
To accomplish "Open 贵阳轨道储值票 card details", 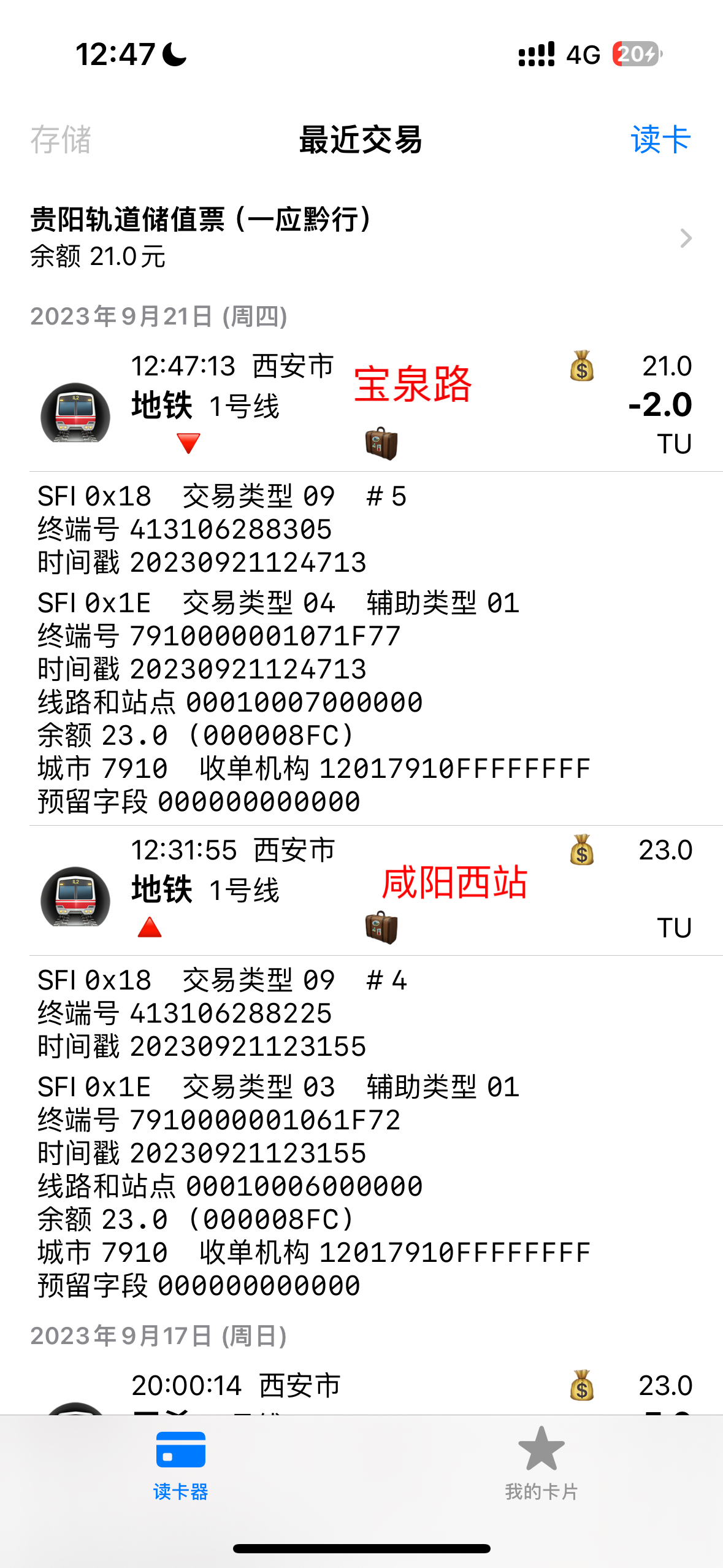I will coord(361,237).
